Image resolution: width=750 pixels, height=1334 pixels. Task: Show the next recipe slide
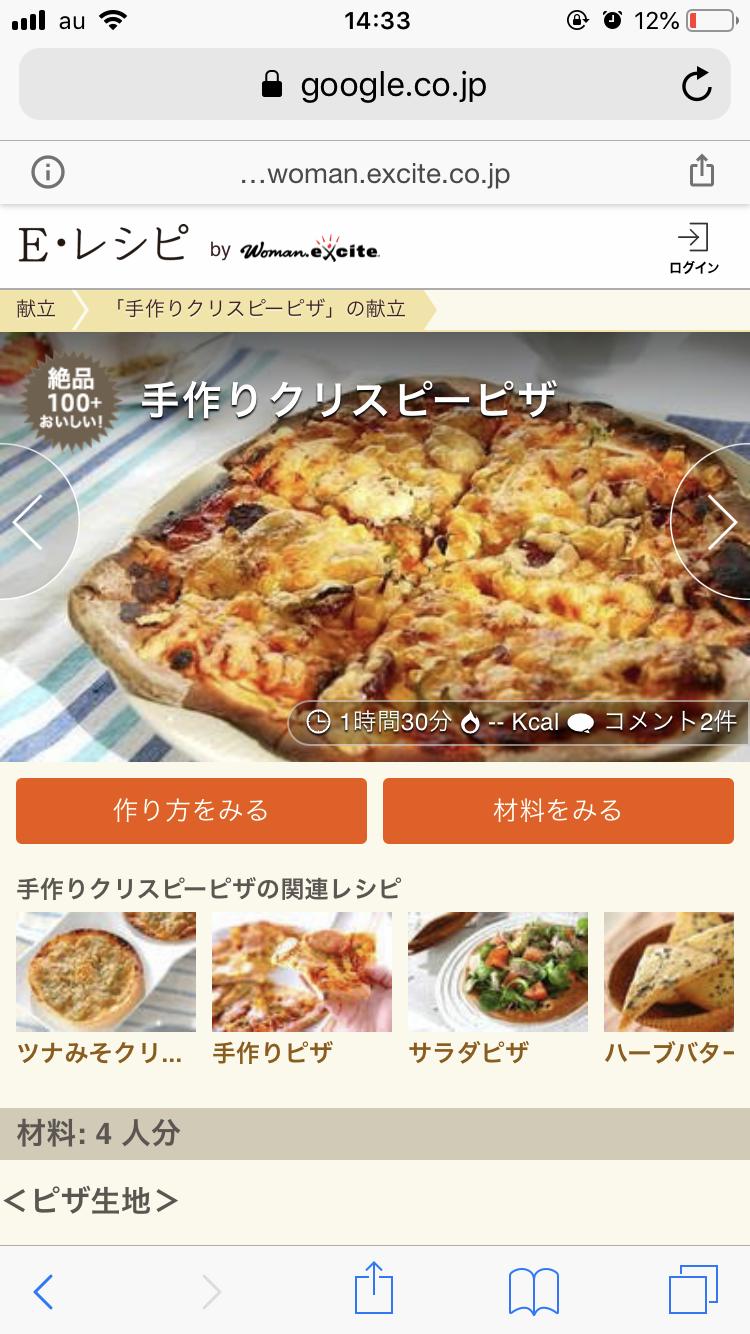[x=720, y=521]
